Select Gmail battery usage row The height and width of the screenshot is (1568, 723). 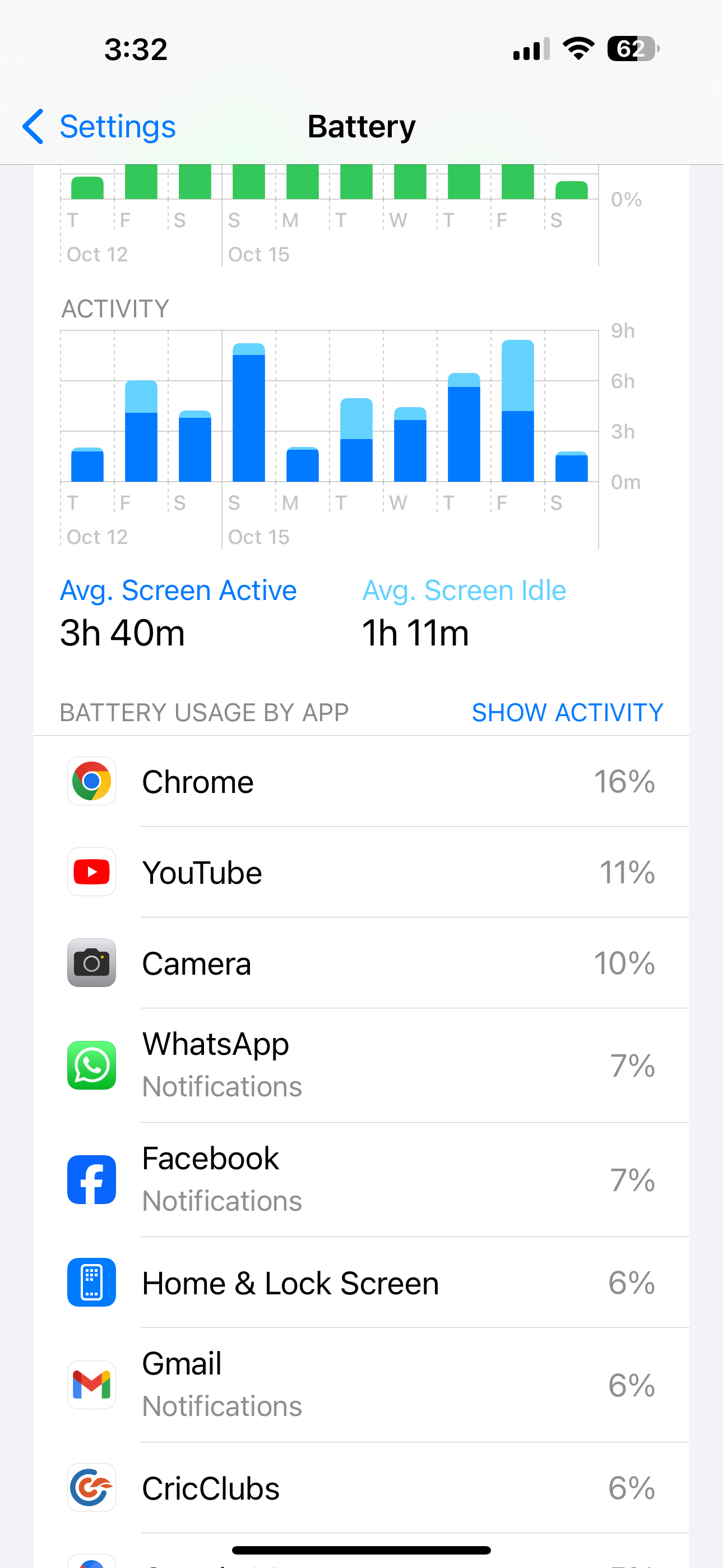(x=361, y=1385)
